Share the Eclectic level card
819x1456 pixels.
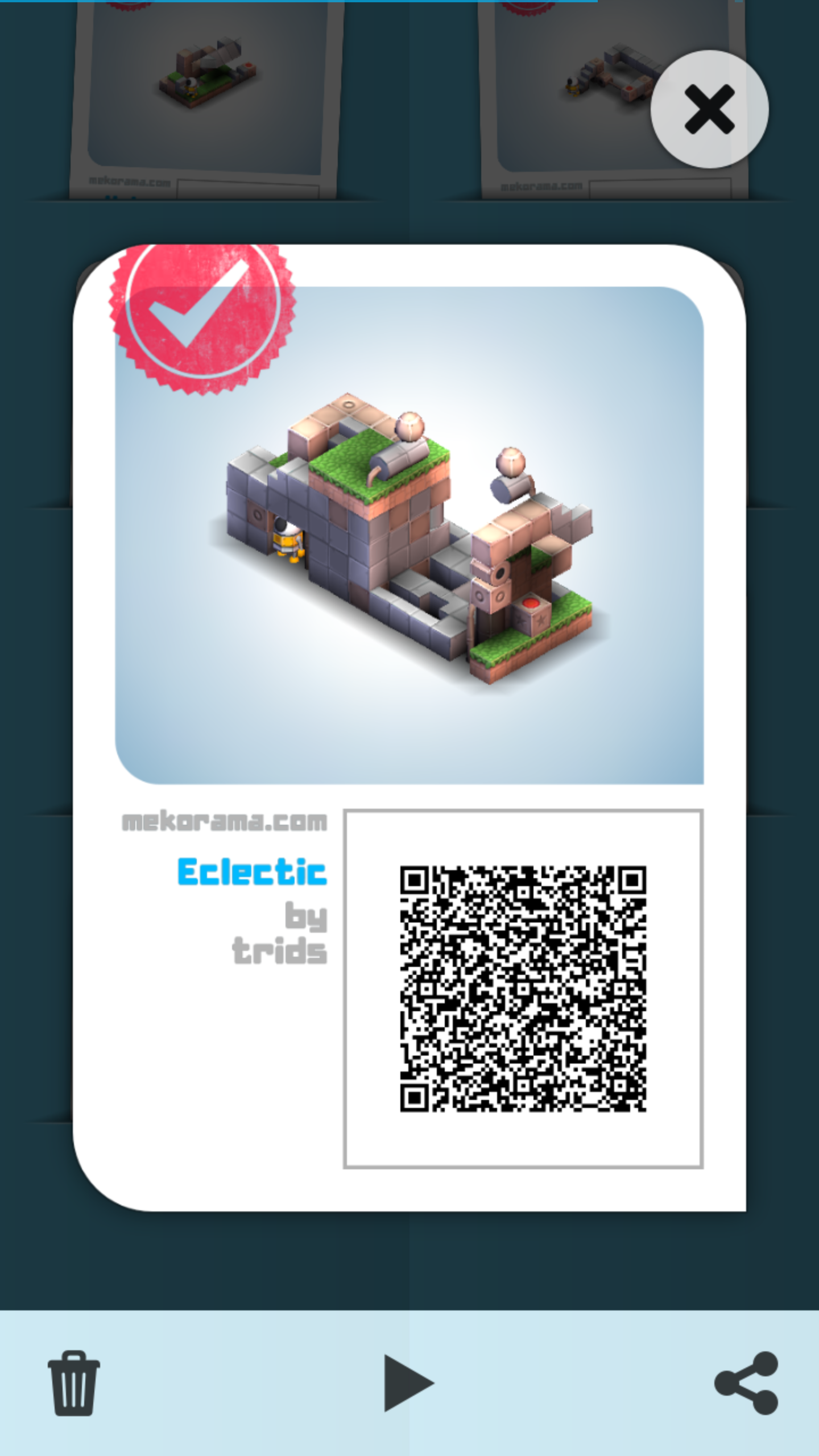click(746, 1383)
